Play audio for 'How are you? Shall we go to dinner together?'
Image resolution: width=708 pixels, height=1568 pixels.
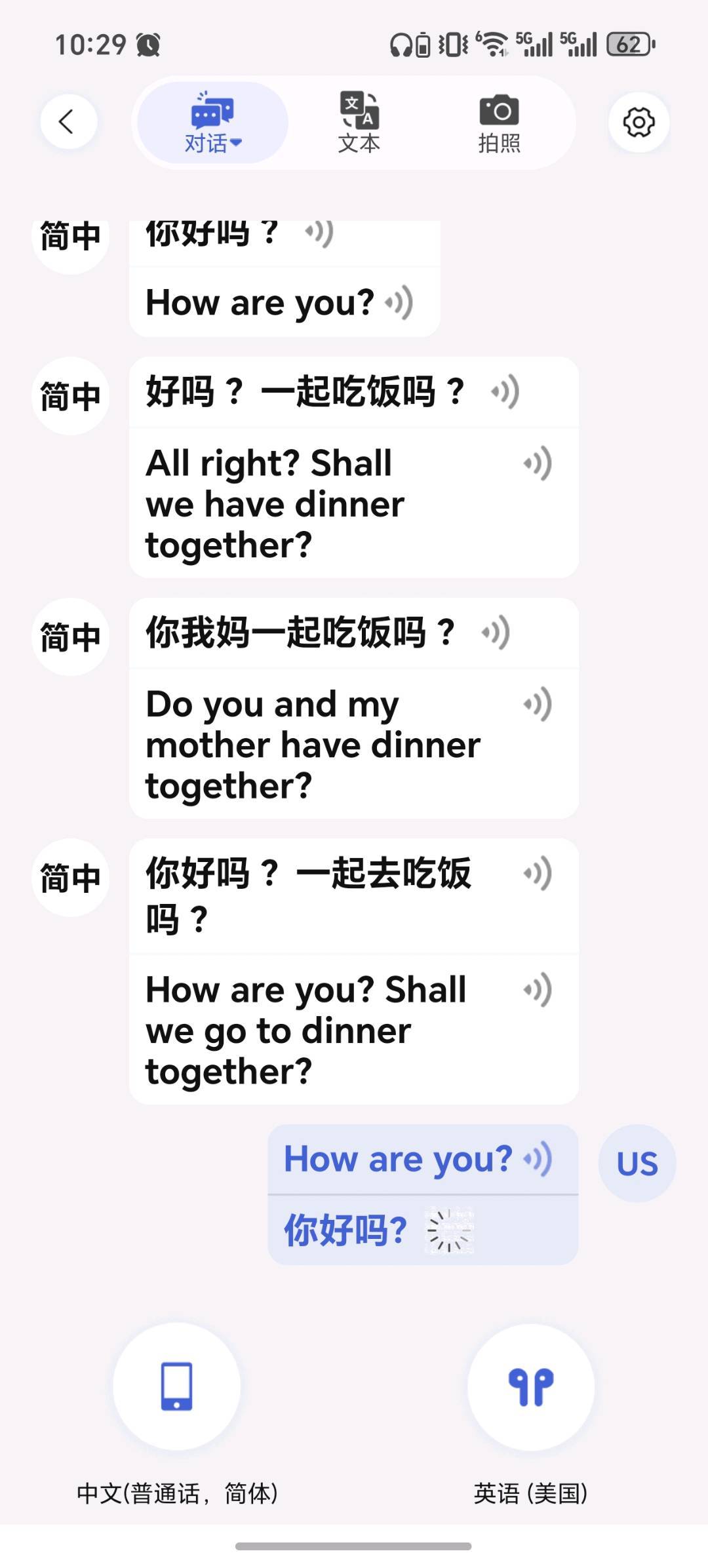pos(538,990)
